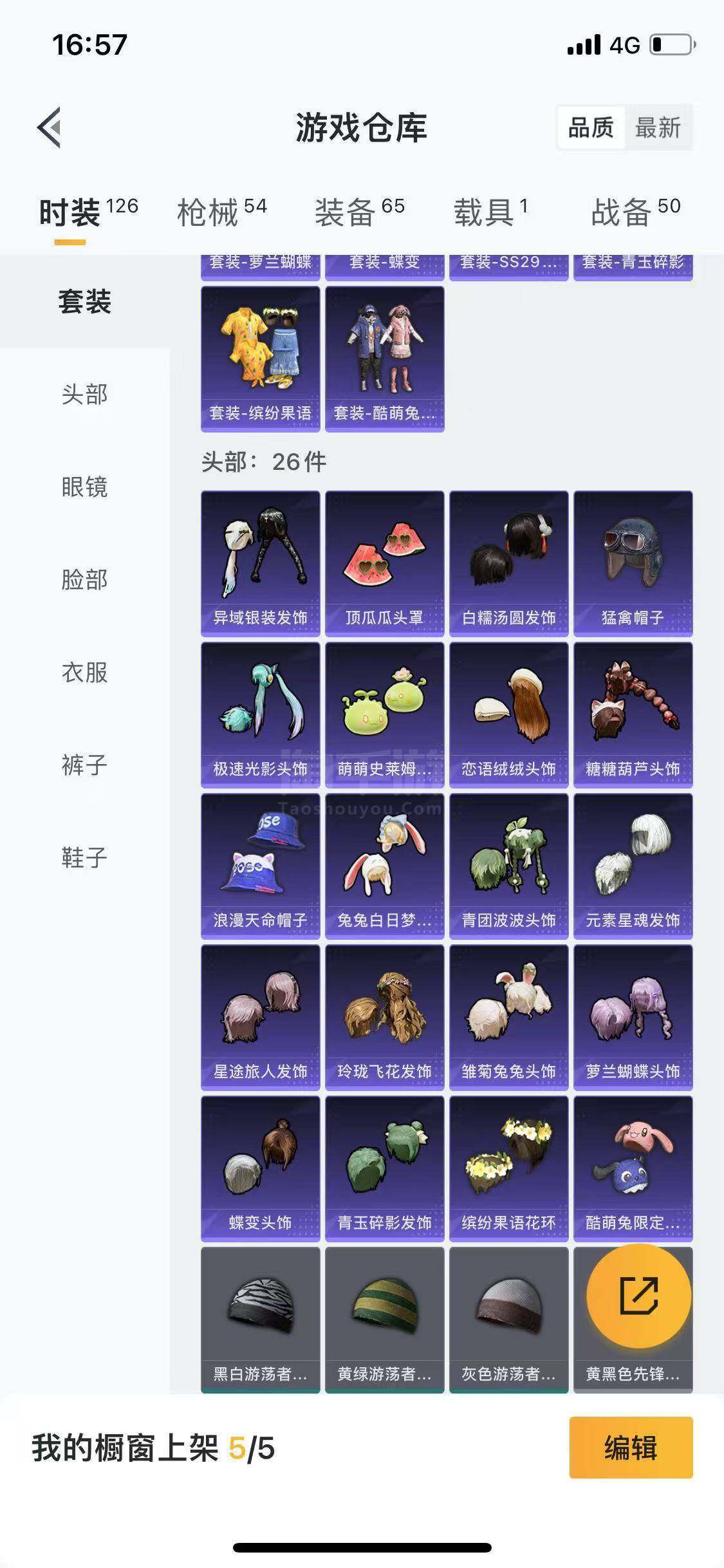Open the 战备 tab
The height and width of the screenshot is (1568, 724).
pos(635,212)
